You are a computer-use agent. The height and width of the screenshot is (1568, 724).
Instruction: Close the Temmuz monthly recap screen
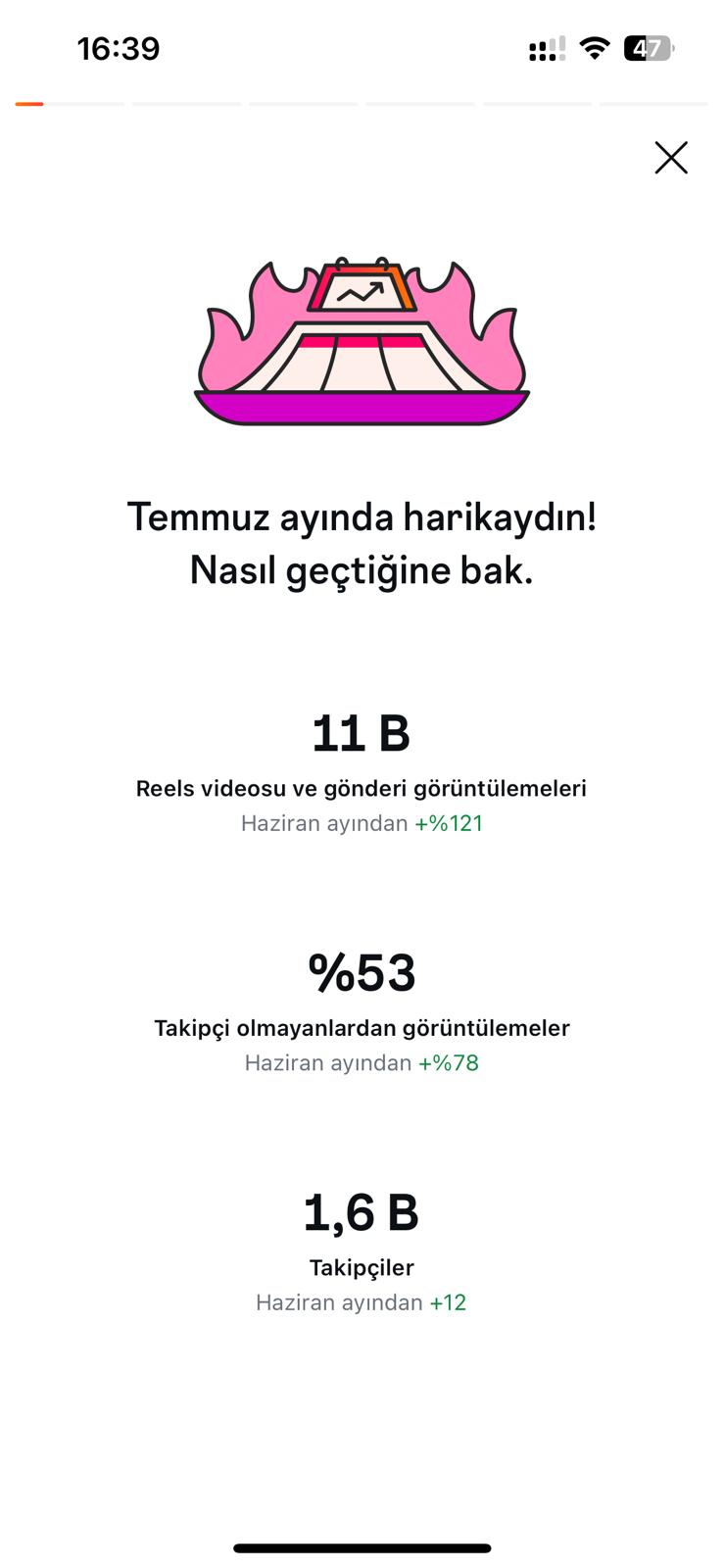click(671, 158)
